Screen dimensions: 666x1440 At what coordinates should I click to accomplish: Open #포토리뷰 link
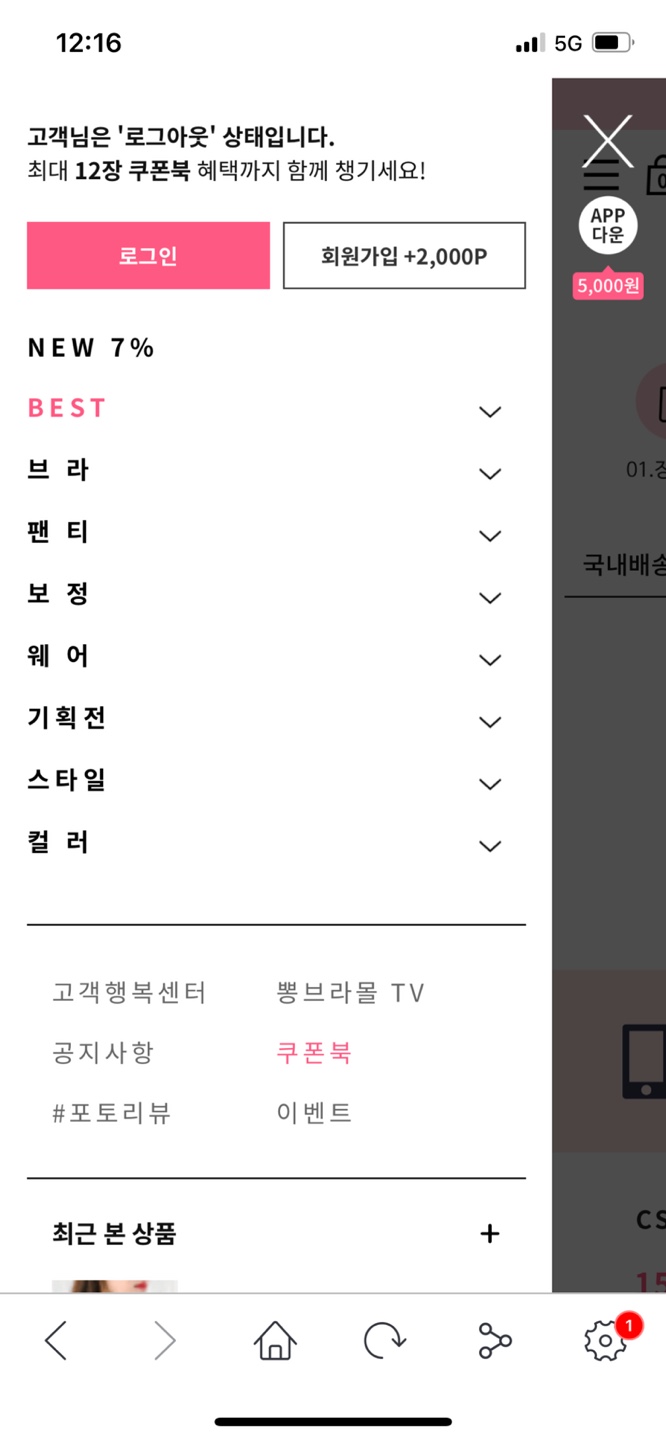[x=112, y=1113]
